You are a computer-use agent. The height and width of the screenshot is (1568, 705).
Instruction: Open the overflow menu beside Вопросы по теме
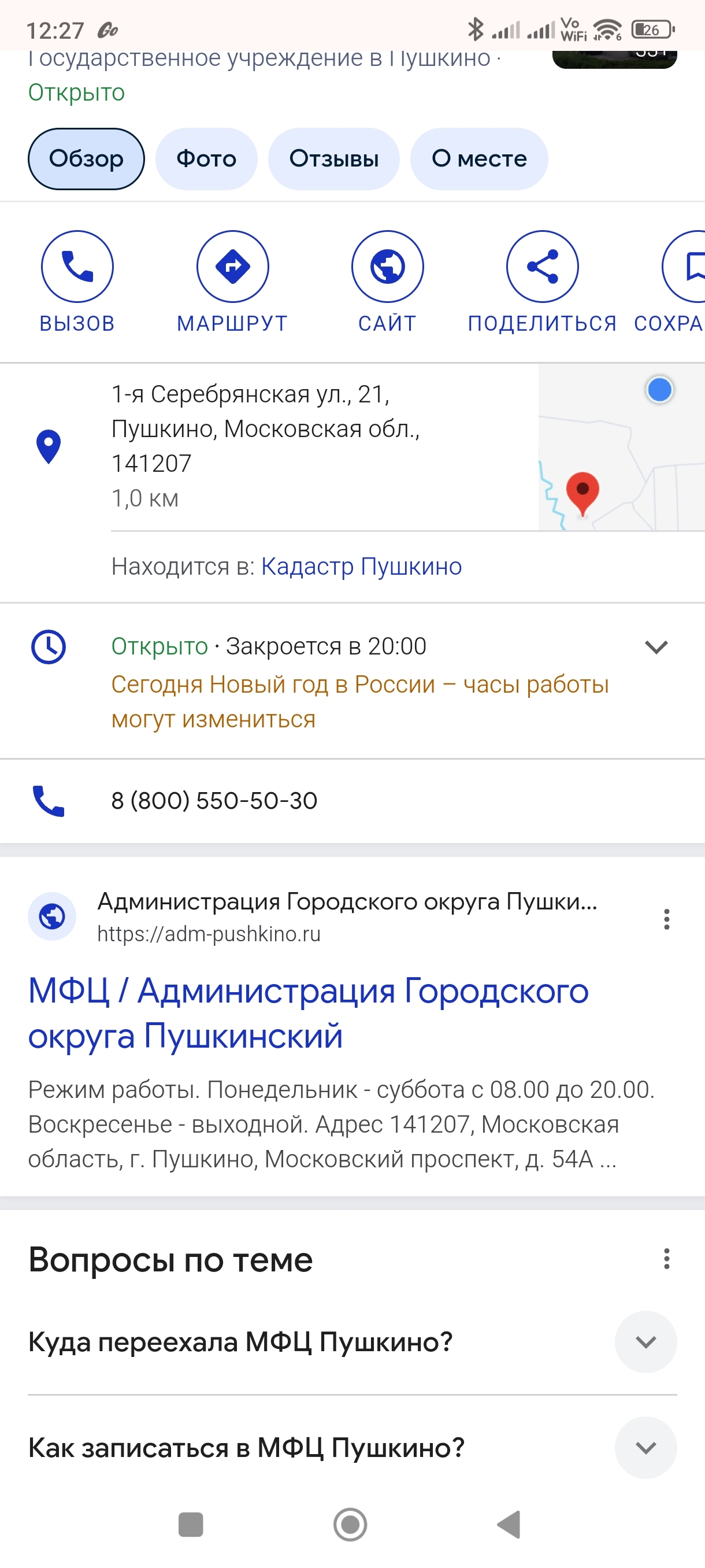coord(667,1258)
